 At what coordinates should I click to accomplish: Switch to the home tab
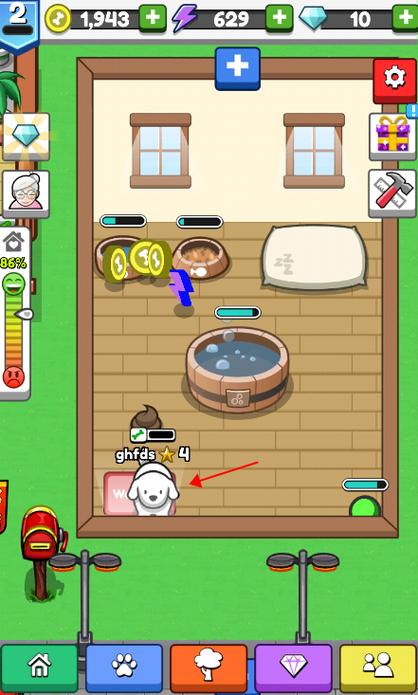pyautogui.click(x=40, y=668)
